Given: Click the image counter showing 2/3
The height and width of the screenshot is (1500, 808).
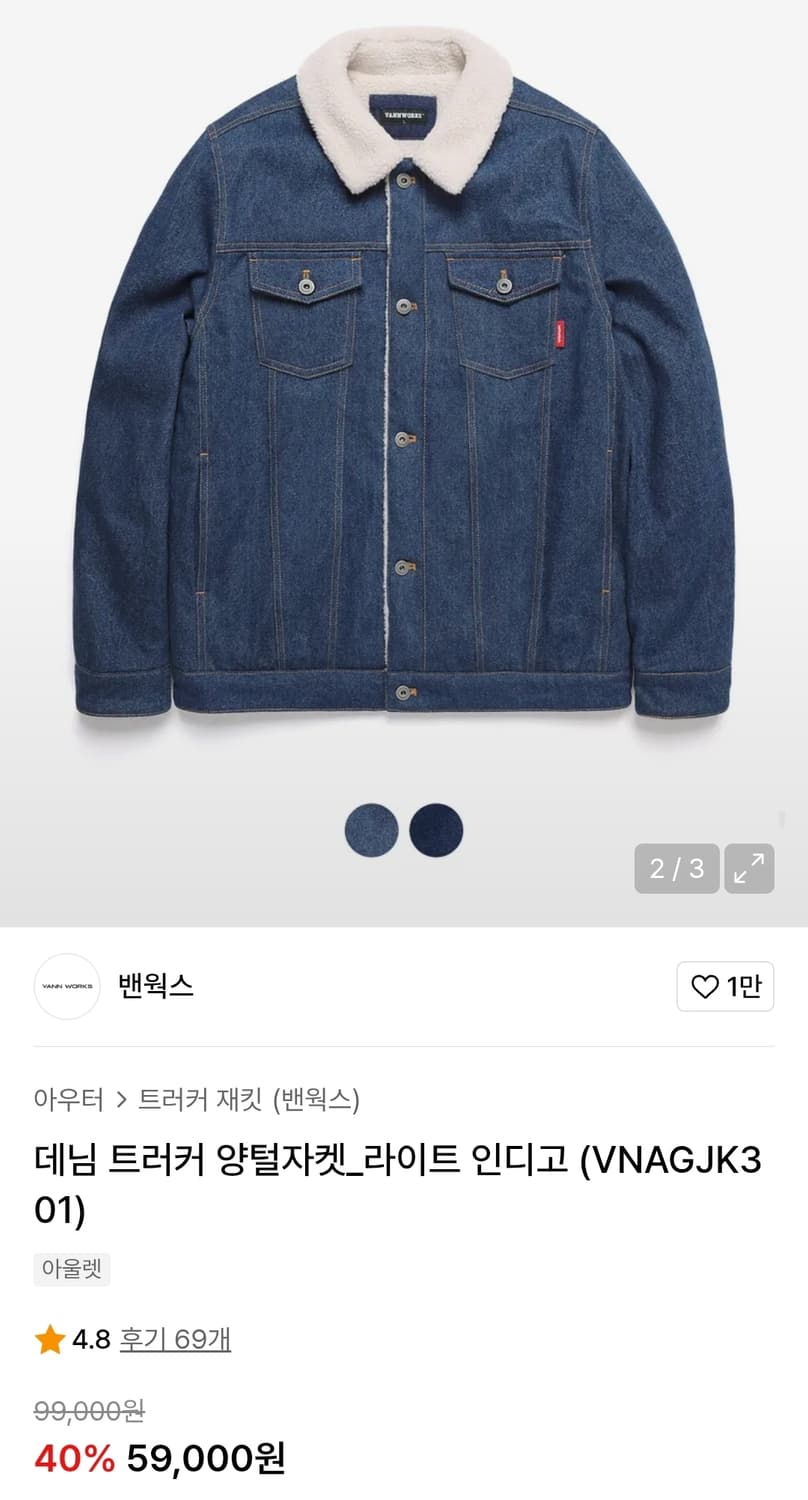Looking at the screenshot, I should pos(677,869).
